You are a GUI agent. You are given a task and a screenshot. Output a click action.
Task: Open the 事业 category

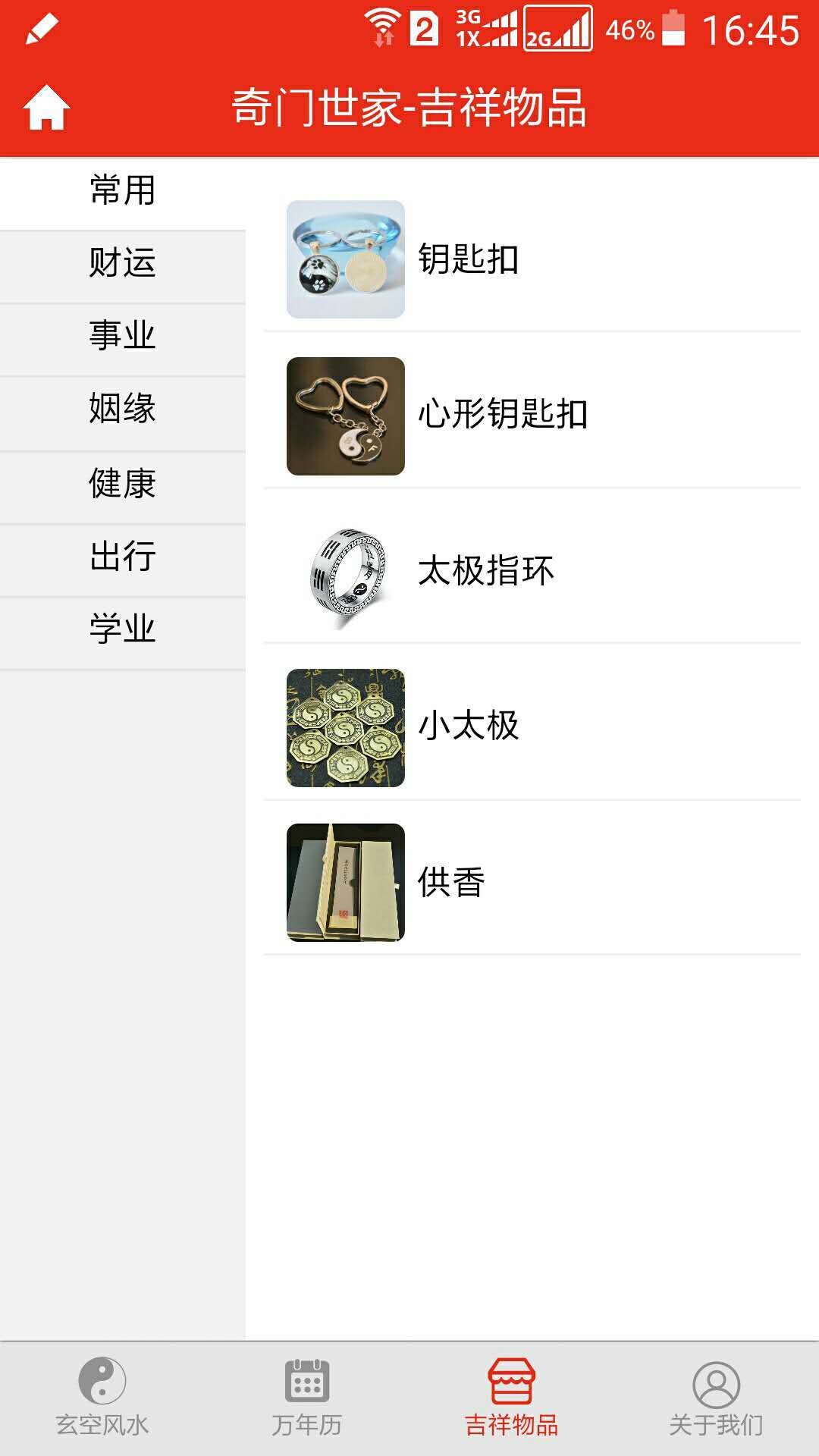click(122, 336)
